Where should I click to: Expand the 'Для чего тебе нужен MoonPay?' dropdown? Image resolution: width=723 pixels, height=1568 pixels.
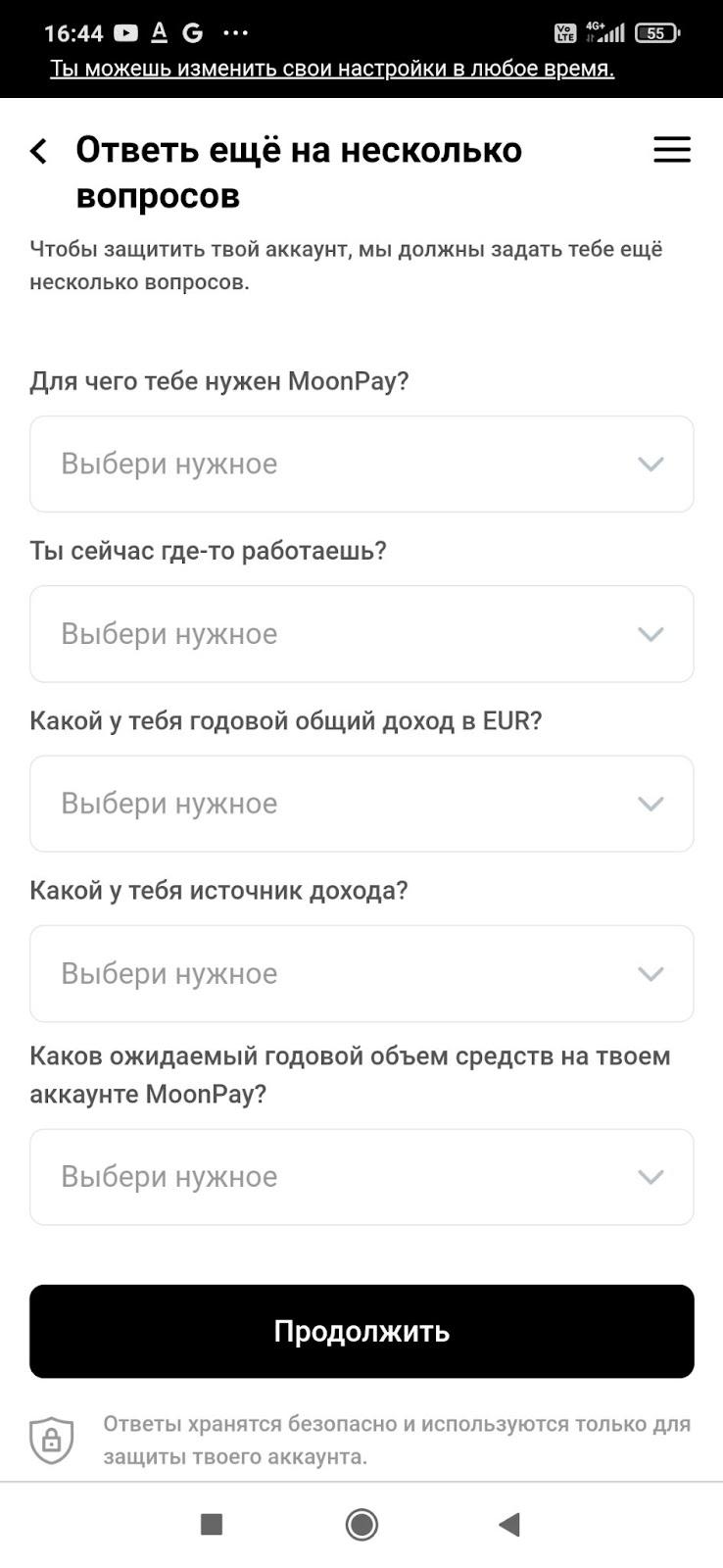(x=361, y=464)
